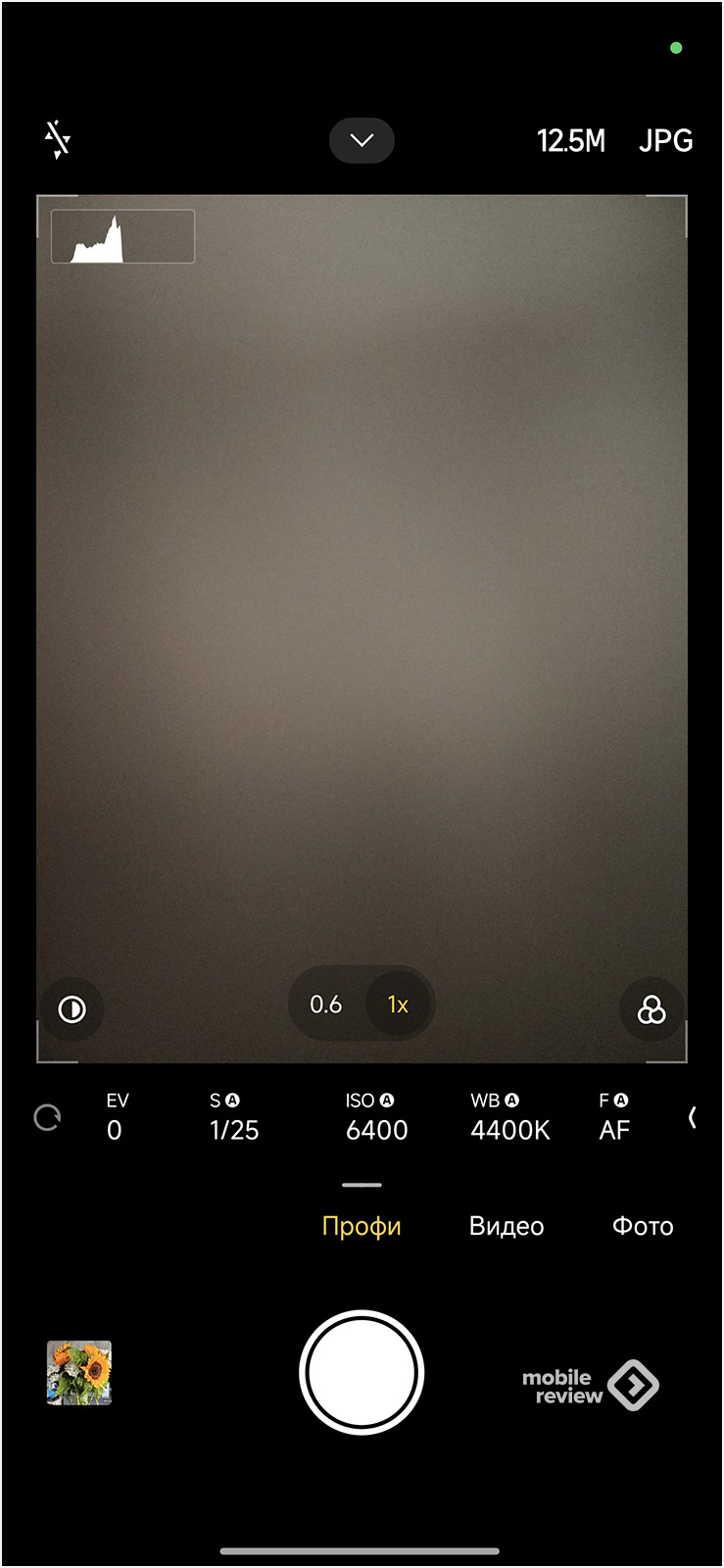Adjust the EV exposure value
Image resolution: width=724 pixels, height=1568 pixels.
point(116,1117)
